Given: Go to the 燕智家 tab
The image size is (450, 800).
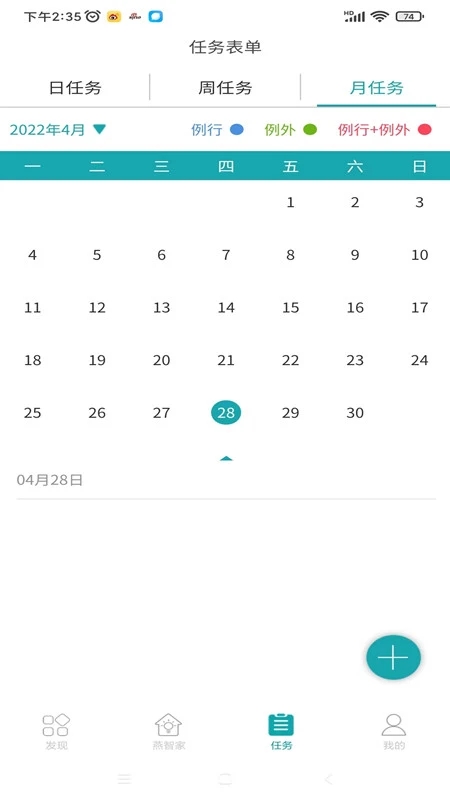Looking at the screenshot, I should (x=168, y=732).
